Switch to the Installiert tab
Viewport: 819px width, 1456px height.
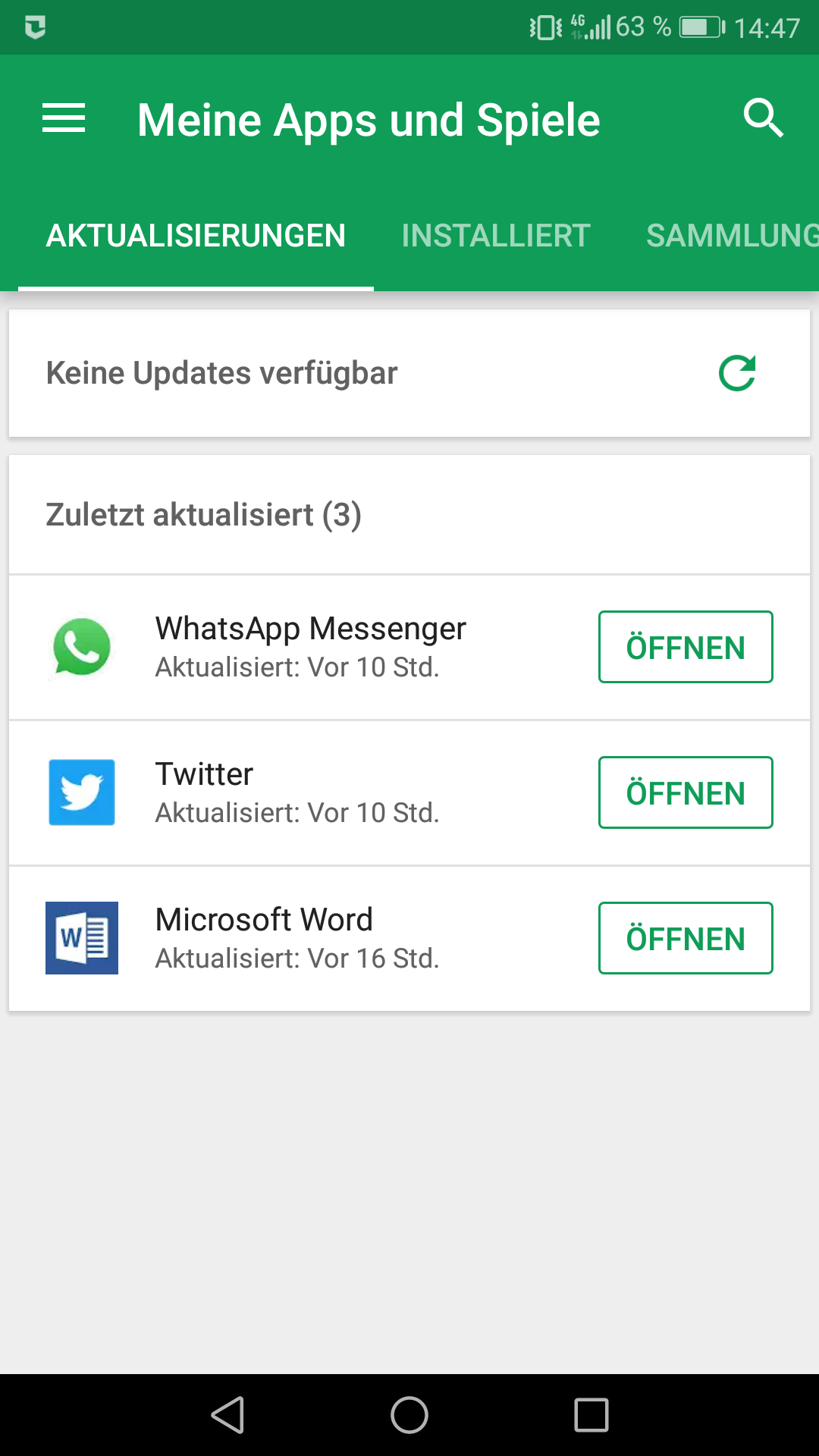[496, 236]
